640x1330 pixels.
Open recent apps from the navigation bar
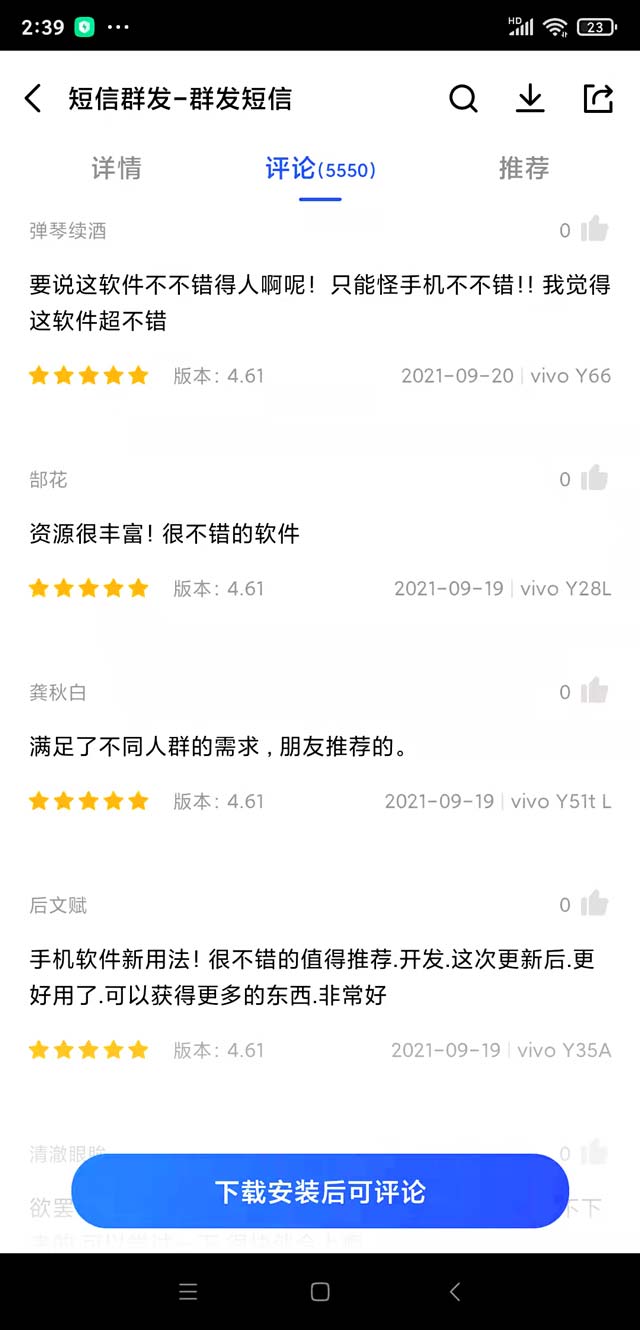tap(188, 1292)
